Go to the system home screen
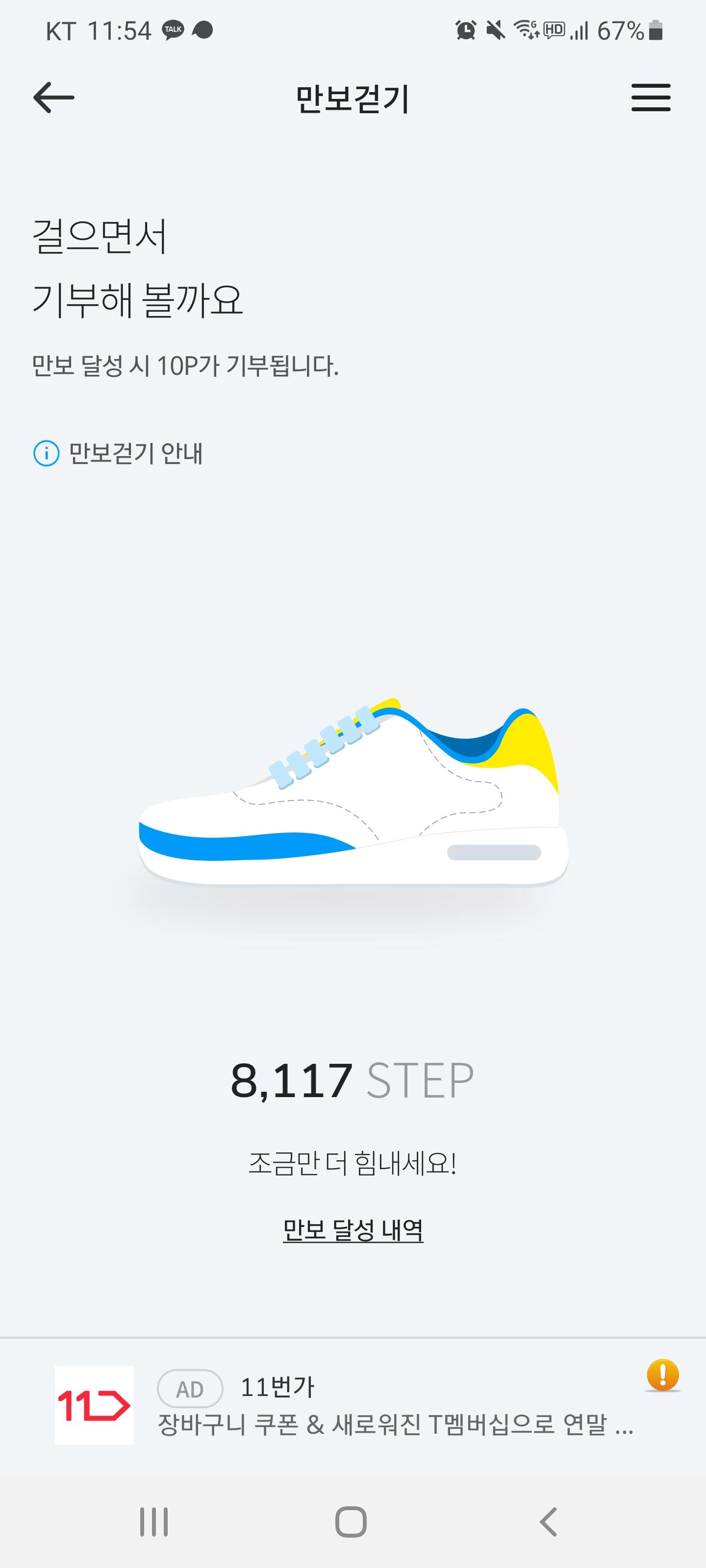This screenshot has height=1568, width=706. pyautogui.click(x=351, y=1522)
